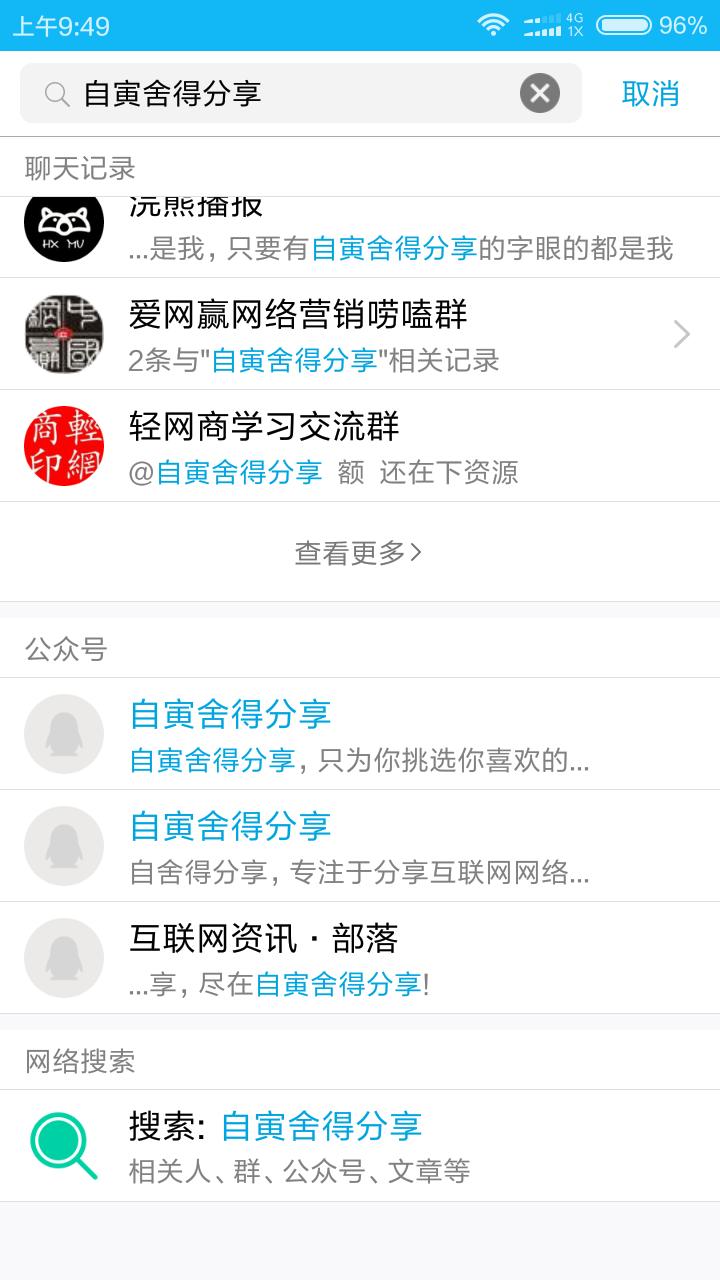Click the first 自寅舍得分享 public account avatar
Viewport: 720px width, 1280px height.
pyautogui.click(x=64, y=733)
